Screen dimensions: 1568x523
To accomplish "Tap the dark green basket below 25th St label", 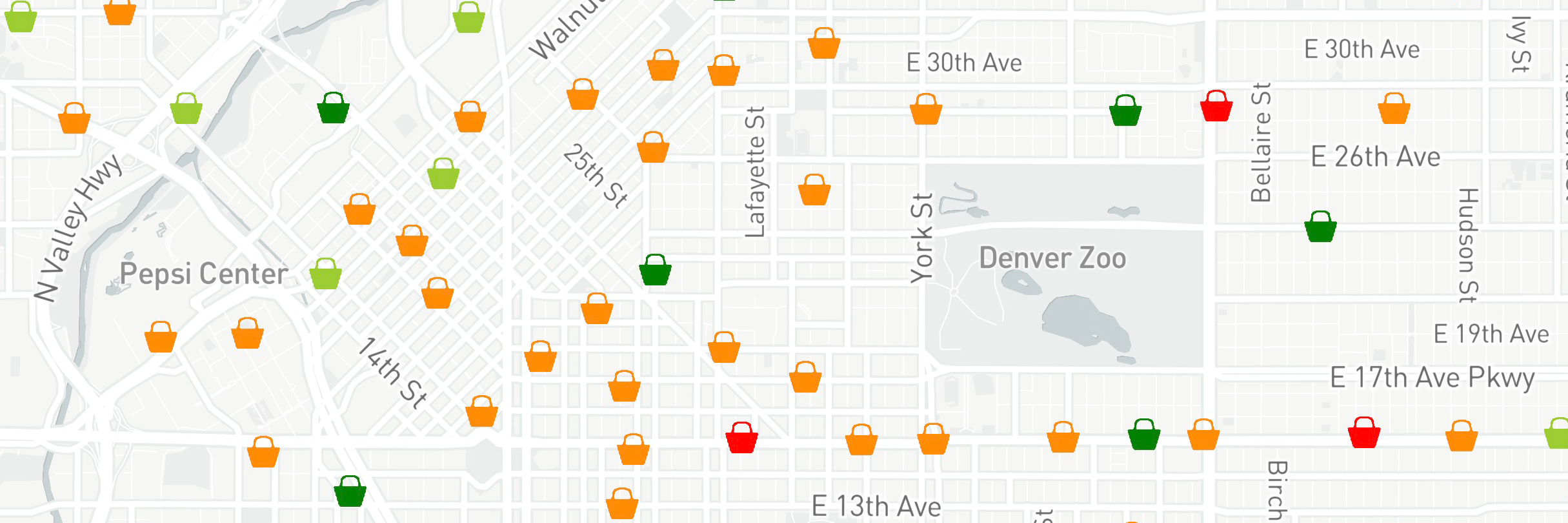I will tap(655, 271).
